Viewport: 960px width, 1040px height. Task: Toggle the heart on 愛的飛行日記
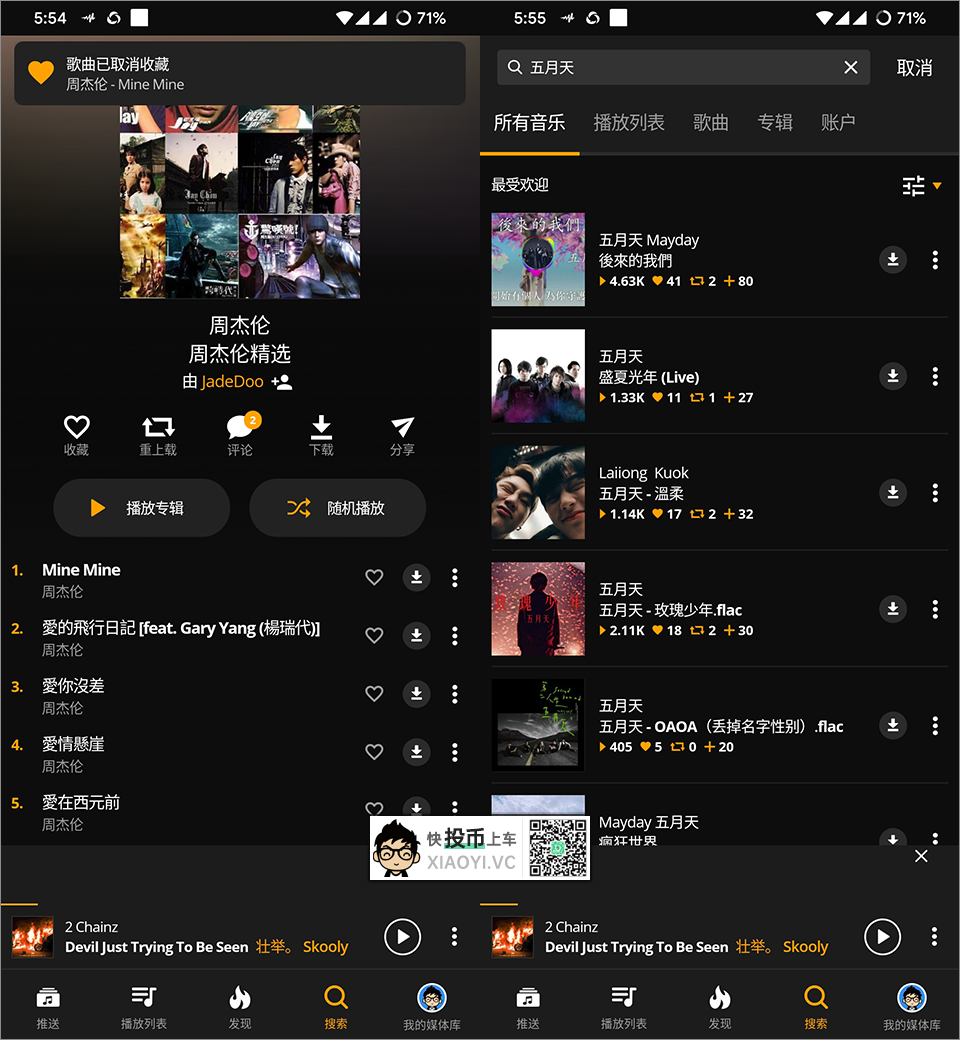(374, 635)
